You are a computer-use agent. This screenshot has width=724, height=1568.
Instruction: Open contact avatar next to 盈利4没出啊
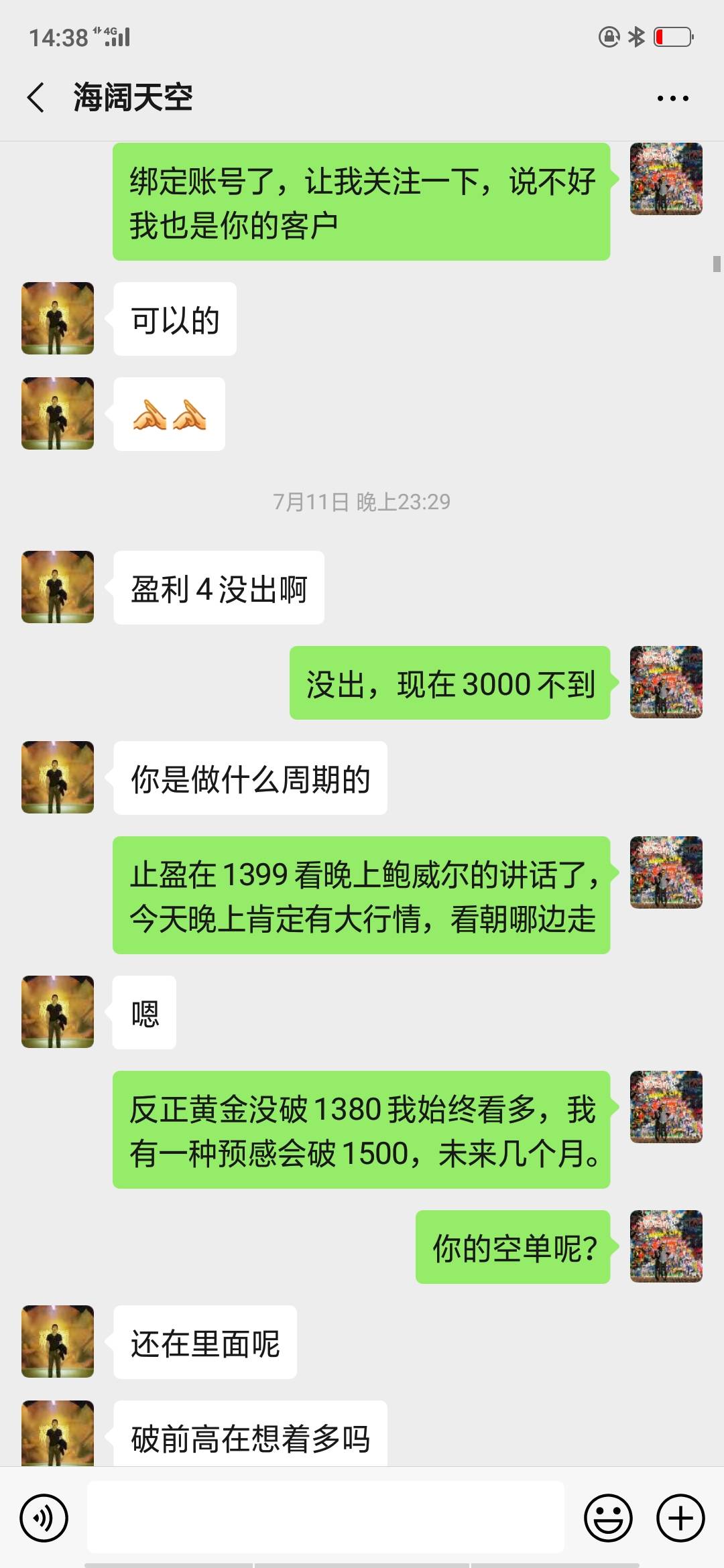coord(58,587)
